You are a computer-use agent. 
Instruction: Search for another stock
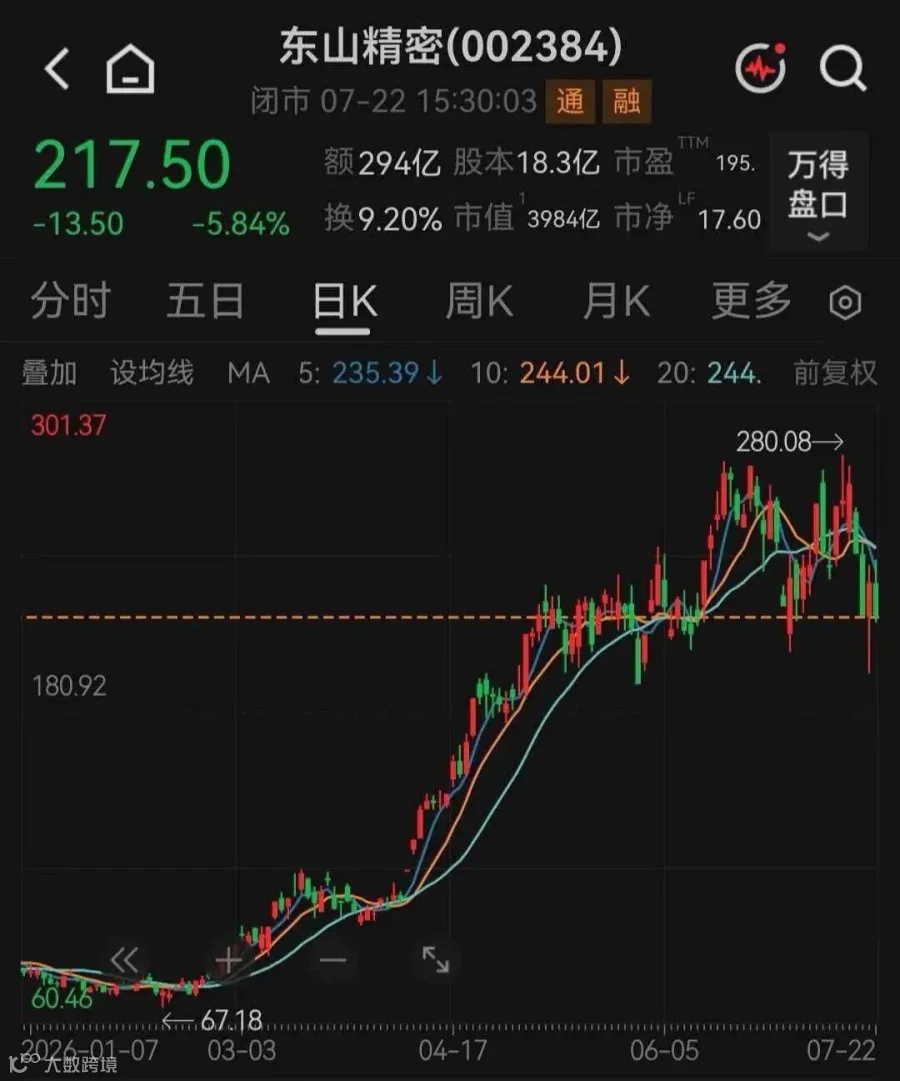point(842,68)
